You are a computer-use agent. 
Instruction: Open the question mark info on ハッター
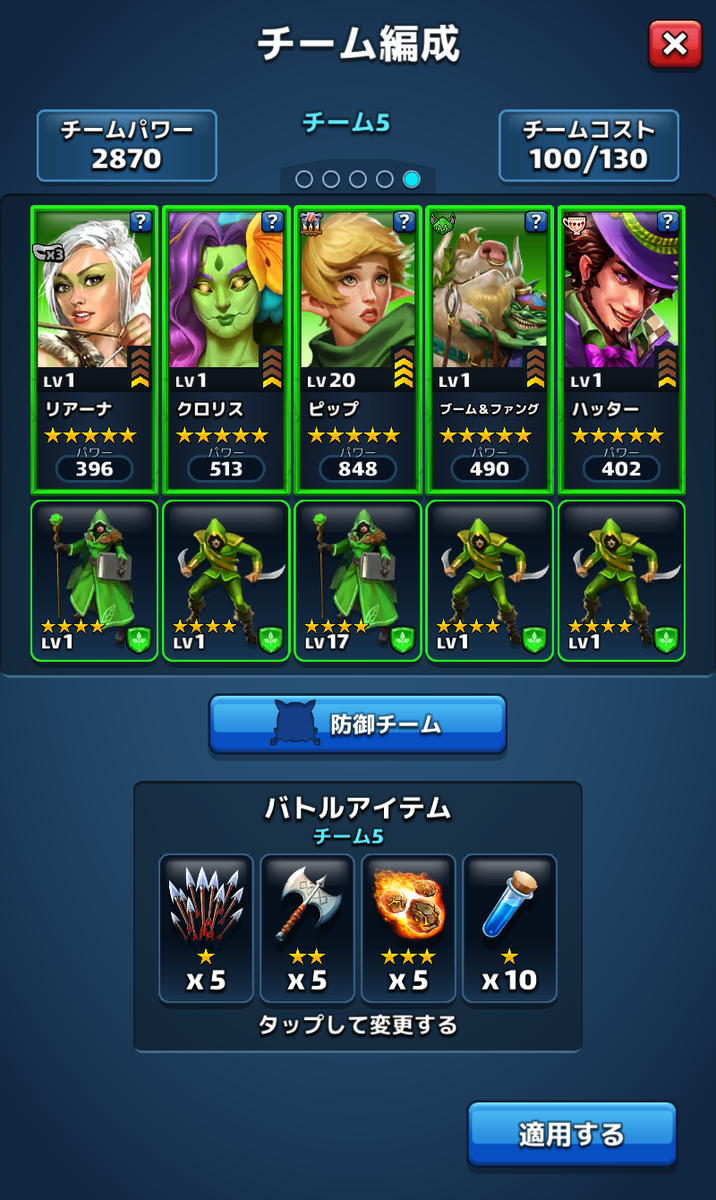[x=668, y=221]
